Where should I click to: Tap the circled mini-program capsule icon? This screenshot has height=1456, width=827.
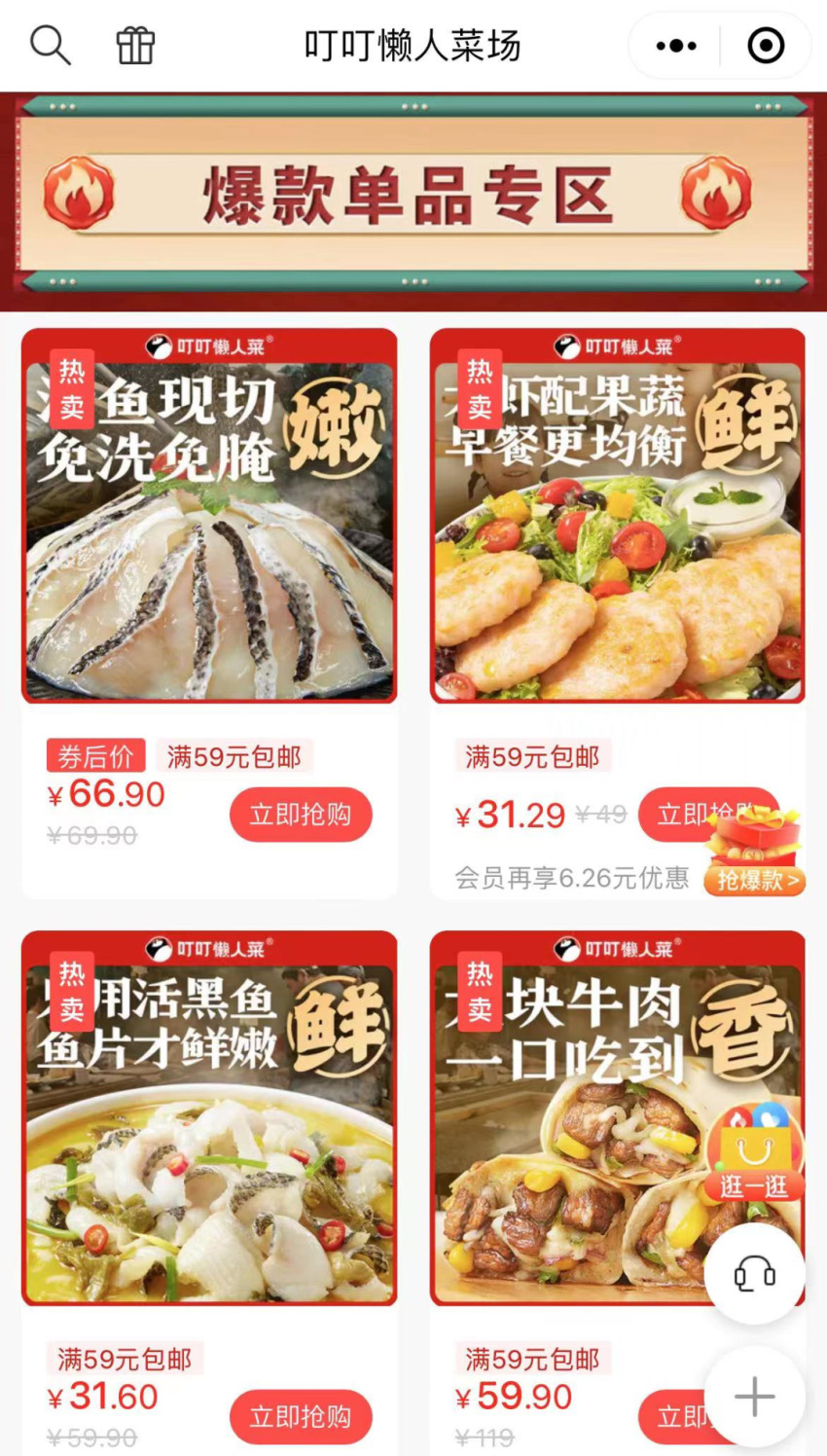coord(765,44)
